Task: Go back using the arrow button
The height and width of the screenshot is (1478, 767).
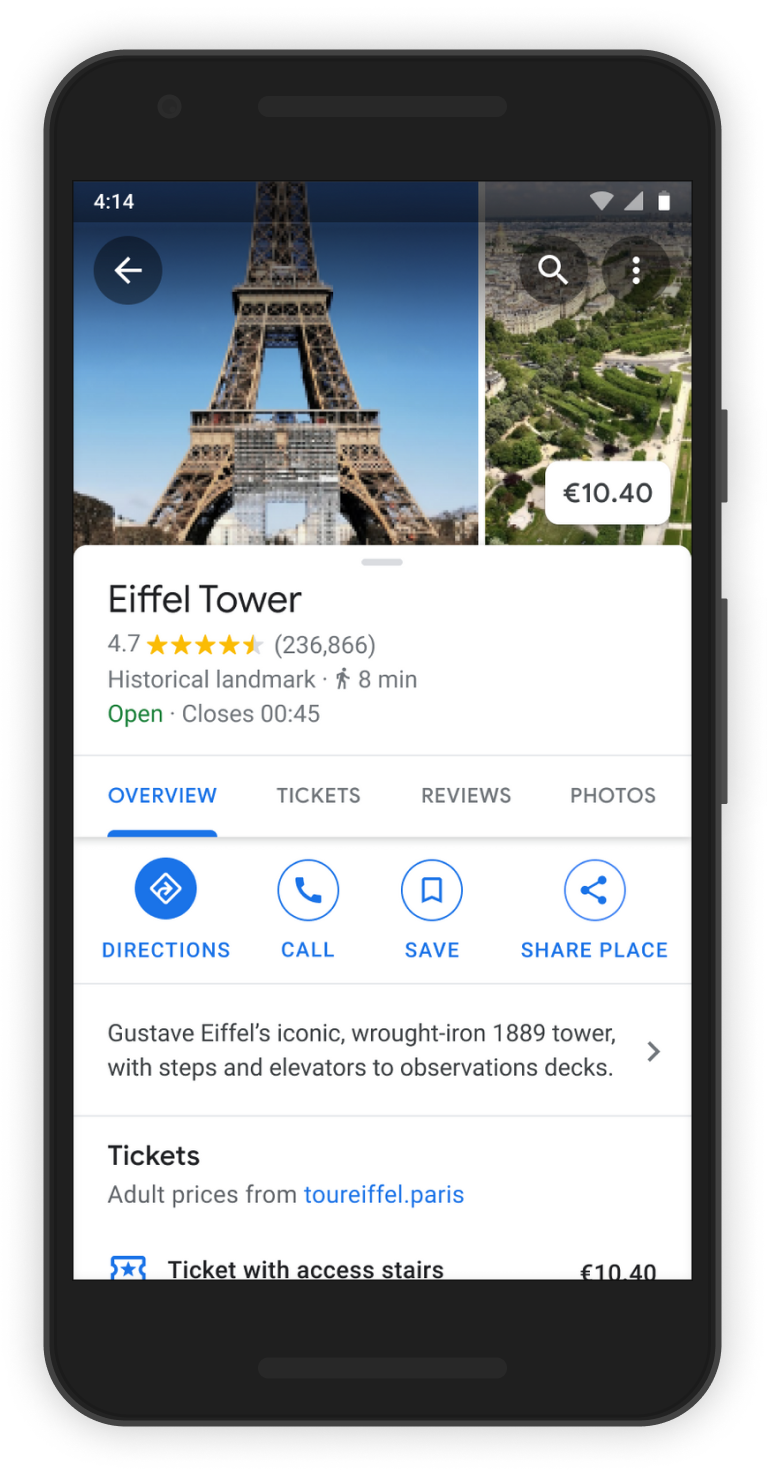Action: tap(128, 270)
